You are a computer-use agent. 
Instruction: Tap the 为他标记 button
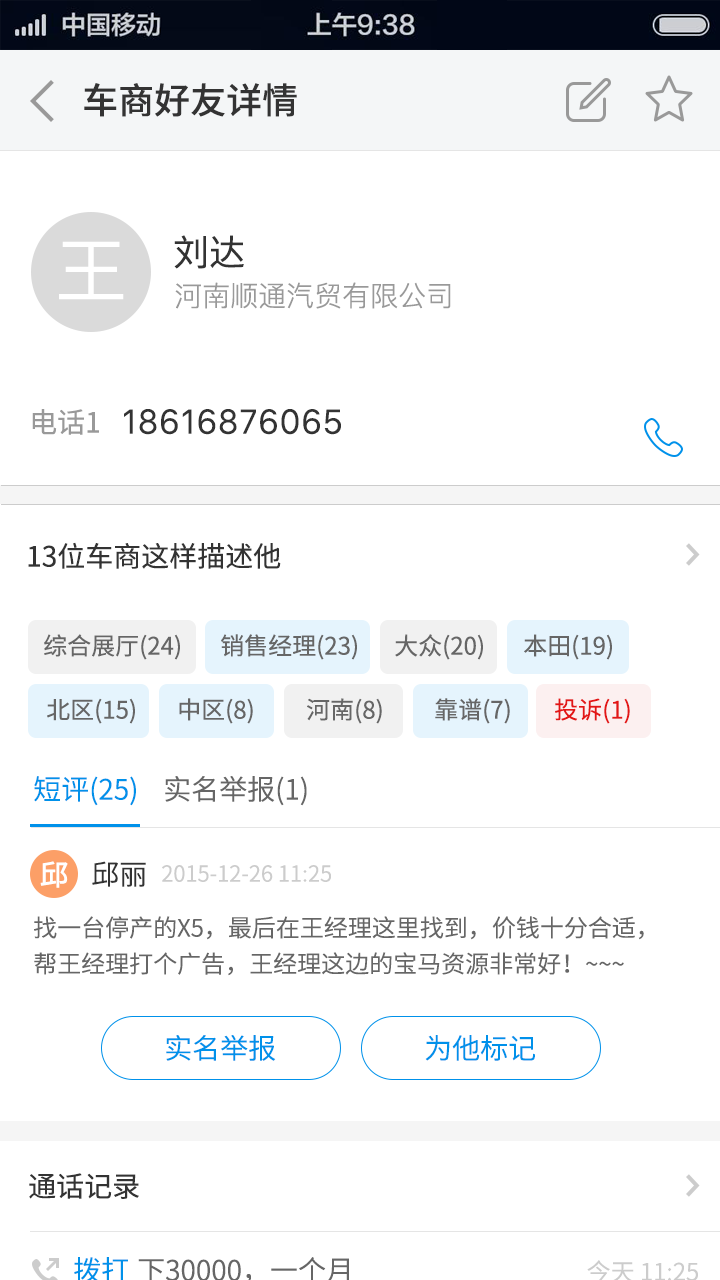point(481,1048)
